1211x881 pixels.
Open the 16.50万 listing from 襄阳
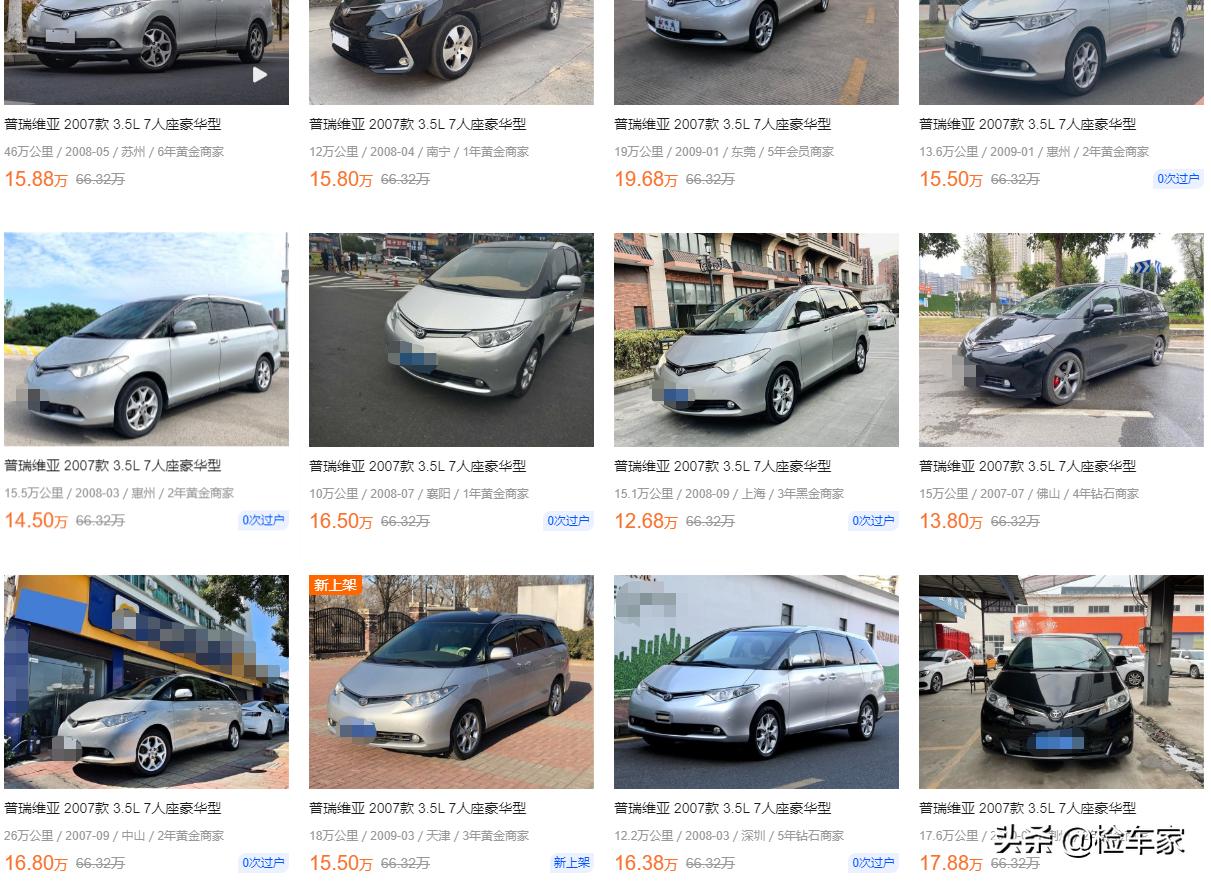click(451, 340)
